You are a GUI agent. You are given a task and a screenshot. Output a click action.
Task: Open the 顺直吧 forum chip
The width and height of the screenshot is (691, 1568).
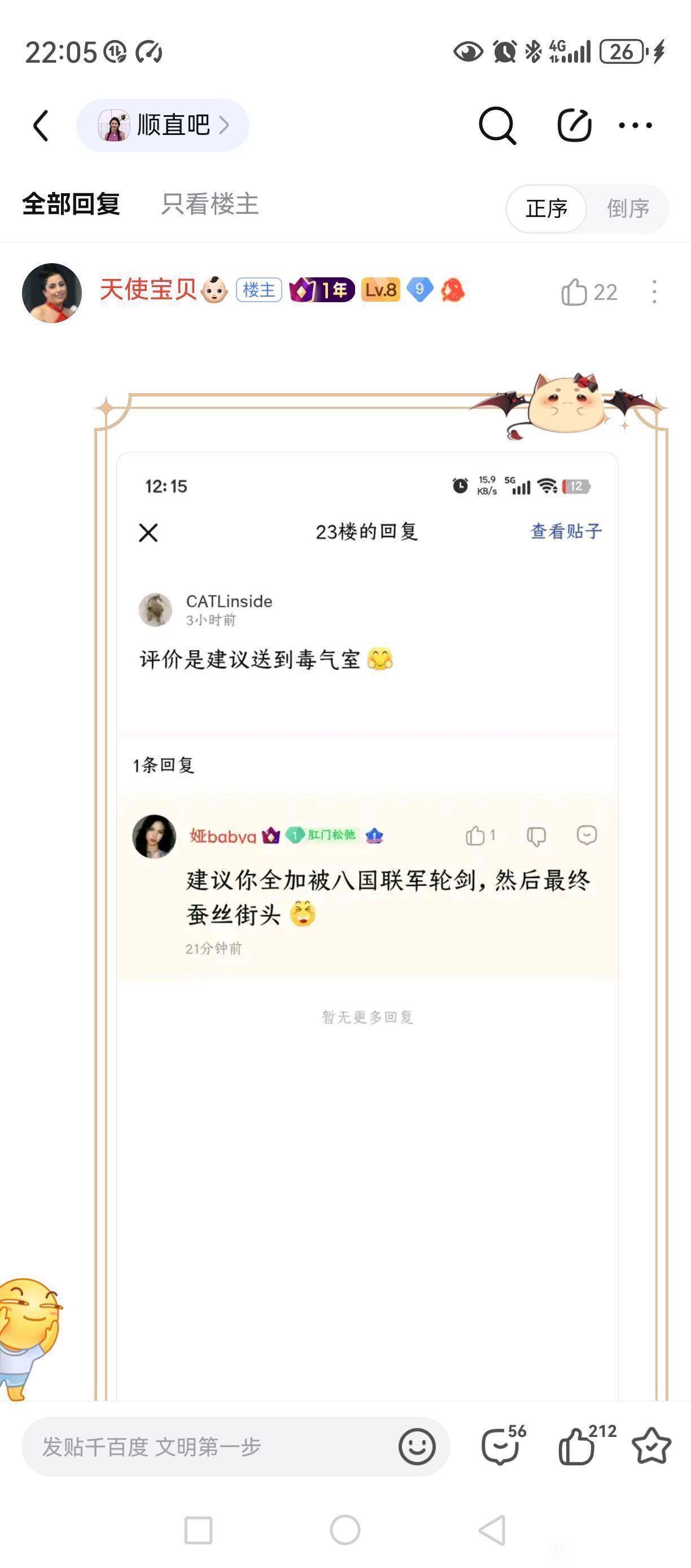click(x=163, y=125)
